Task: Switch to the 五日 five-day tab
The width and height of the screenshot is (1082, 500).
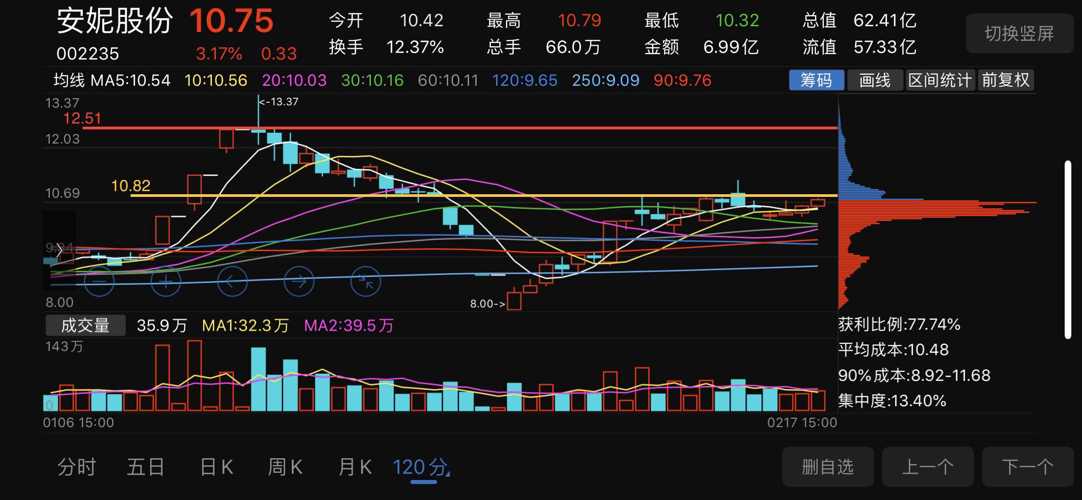Action: pyautogui.click(x=146, y=467)
